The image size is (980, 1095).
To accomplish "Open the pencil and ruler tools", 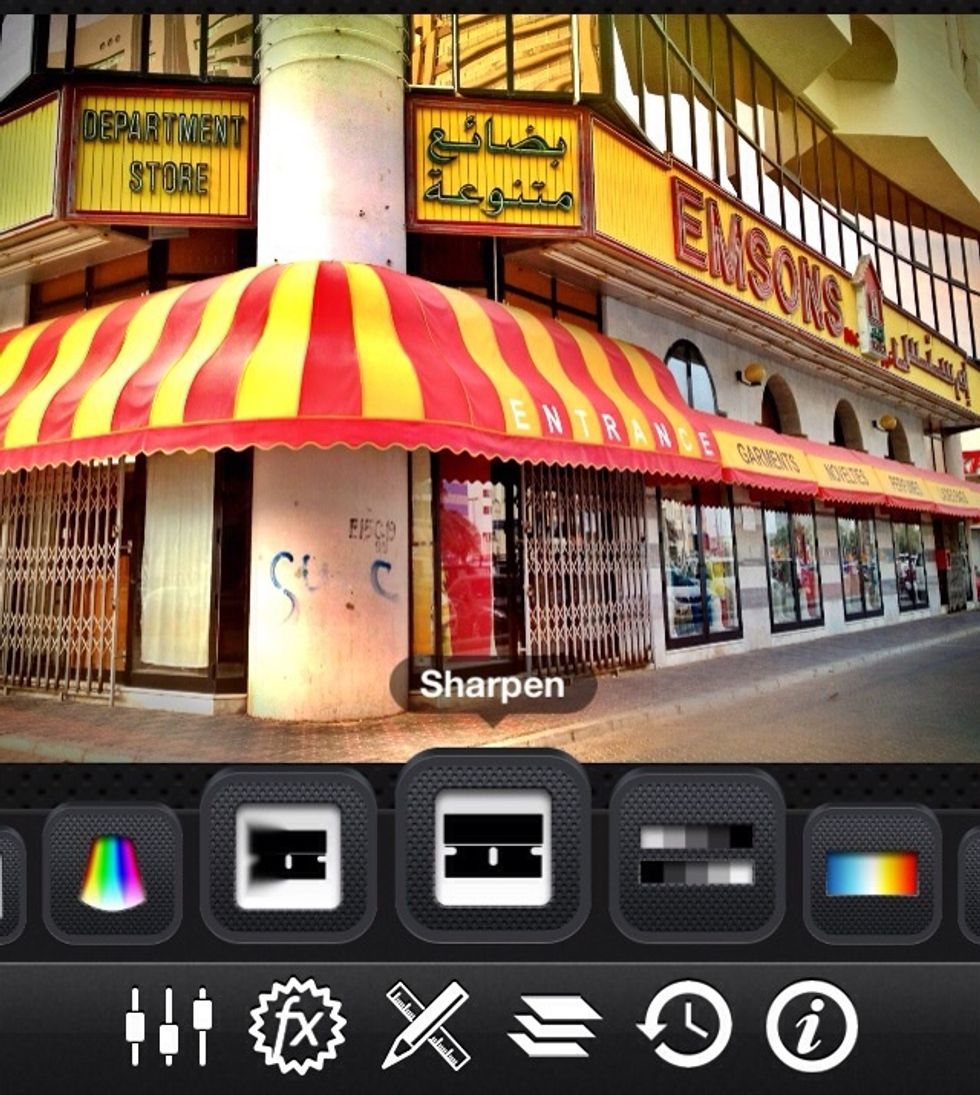I will click(x=425, y=1026).
